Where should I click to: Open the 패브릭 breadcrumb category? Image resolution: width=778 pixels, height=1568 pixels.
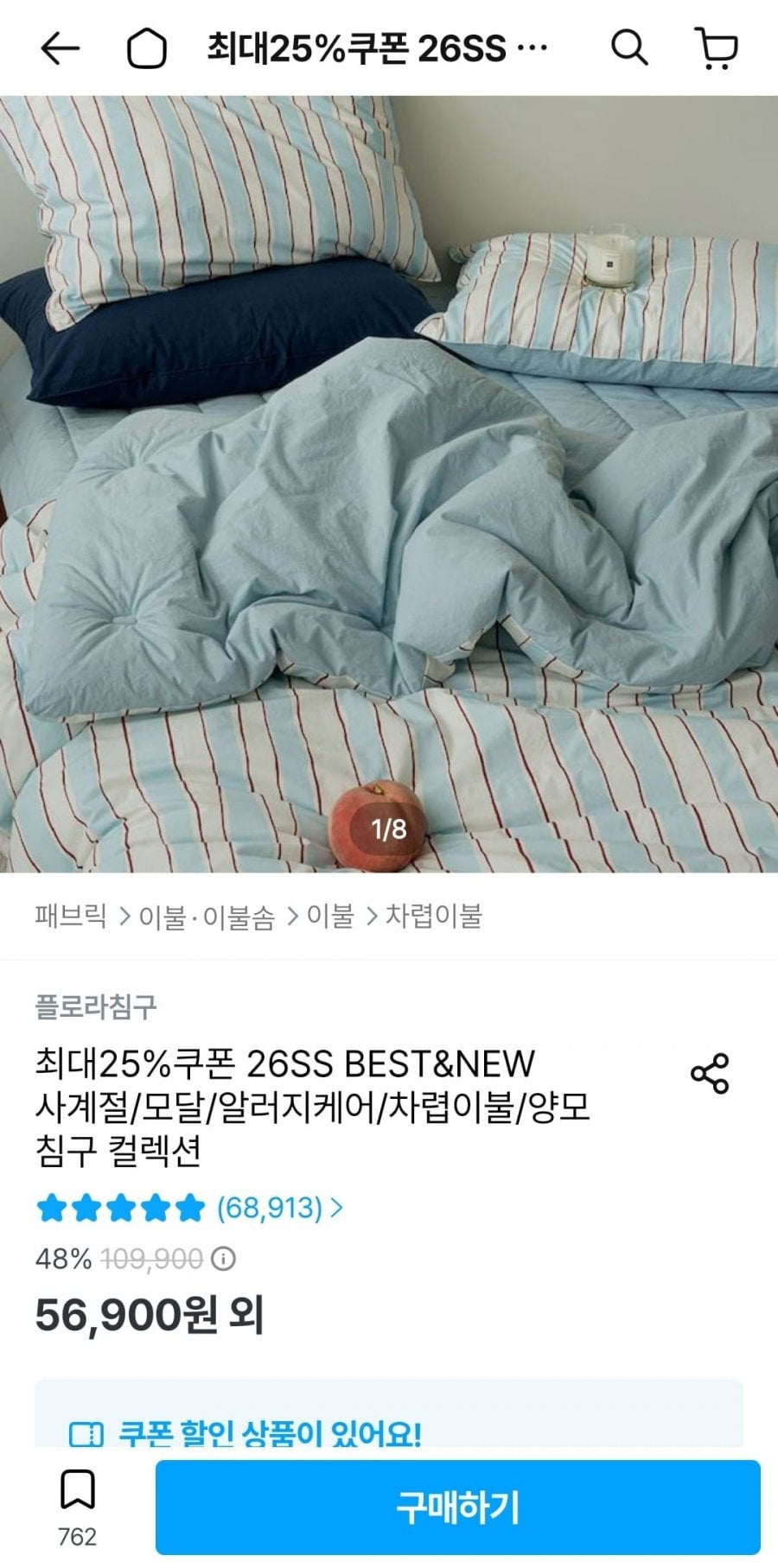[x=71, y=916]
